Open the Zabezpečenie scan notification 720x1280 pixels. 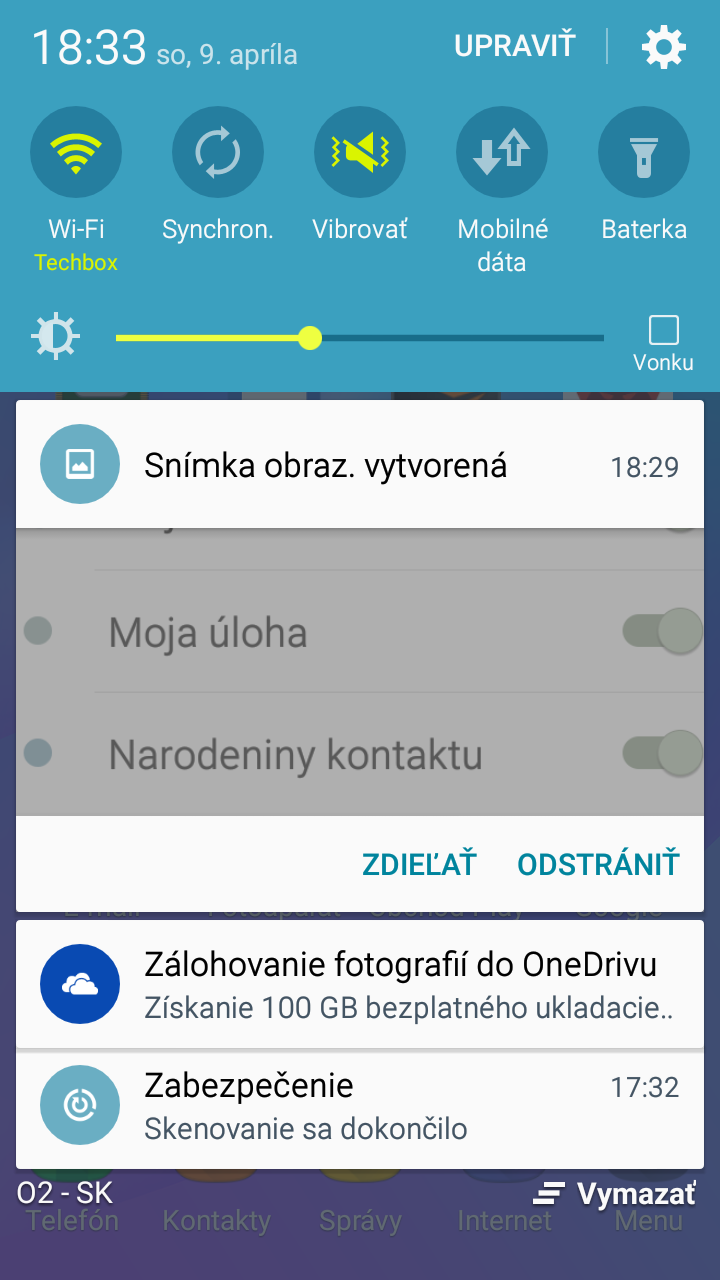[x=360, y=1107]
